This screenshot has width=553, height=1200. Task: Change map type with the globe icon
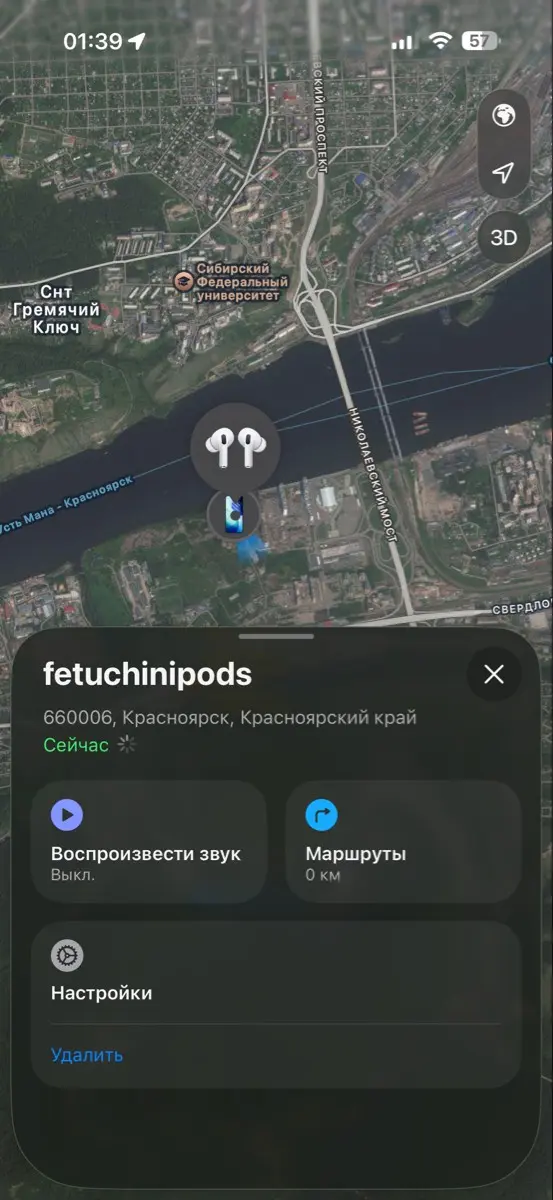(x=503, y=116)
